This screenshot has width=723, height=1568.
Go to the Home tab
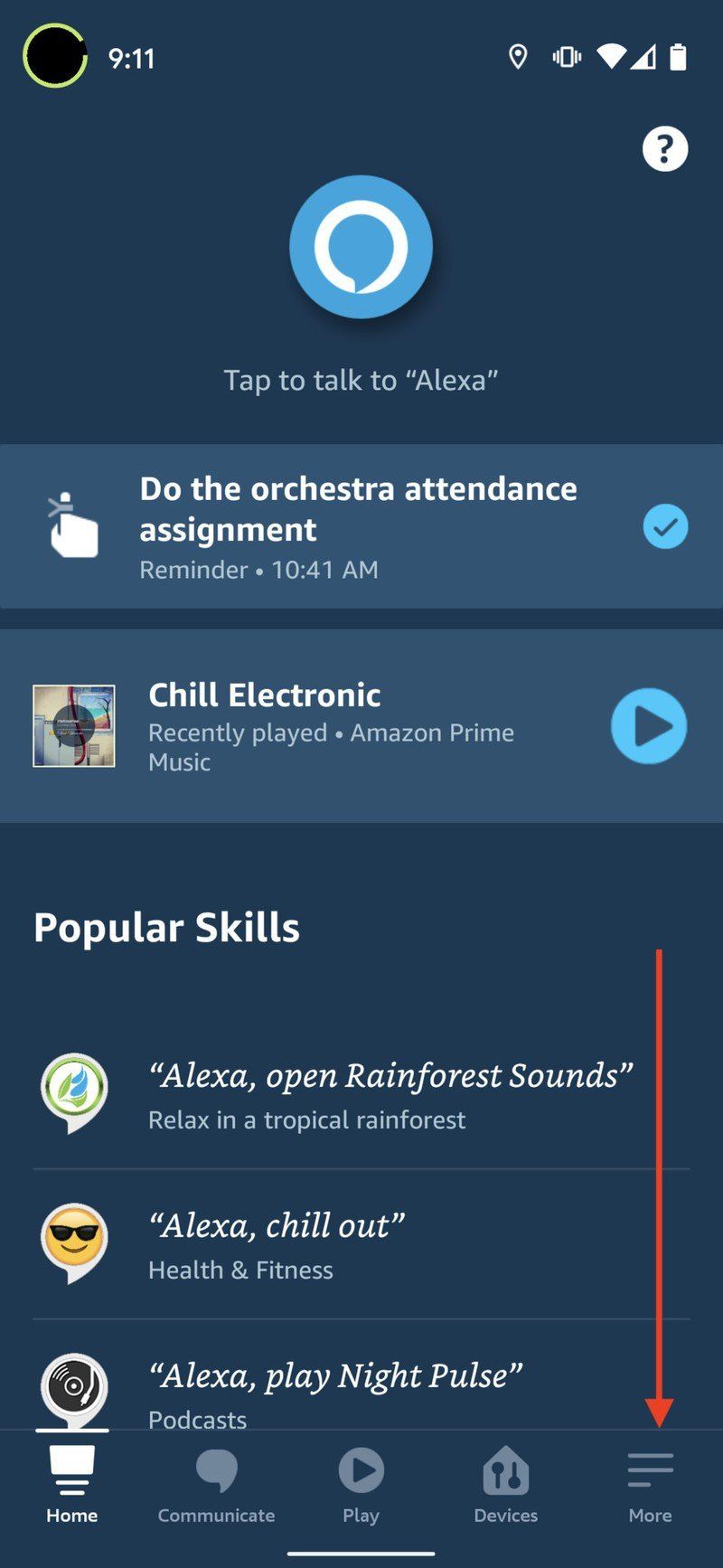pyautogui.click(x=72, y=1488)
